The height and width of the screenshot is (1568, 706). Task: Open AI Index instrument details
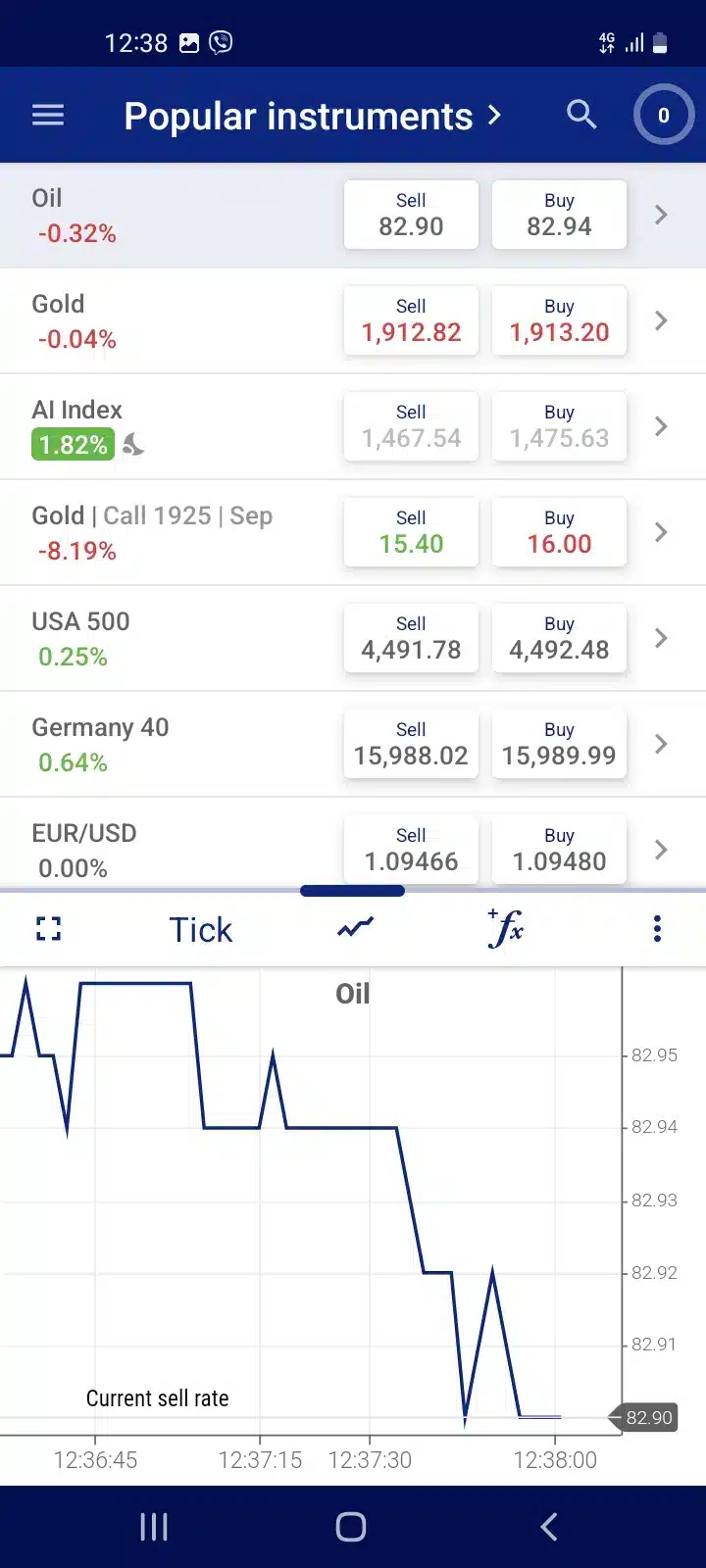[x=661, y=426]
